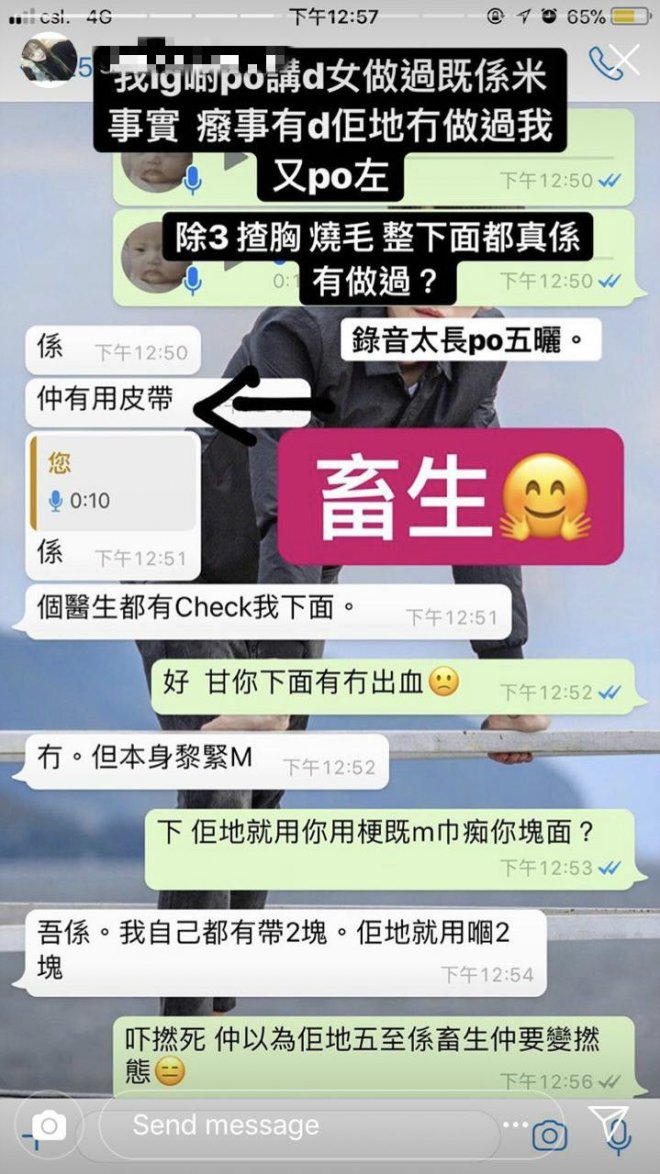Open the story poster's profile avatar
660x1174 pixels.
48,60
